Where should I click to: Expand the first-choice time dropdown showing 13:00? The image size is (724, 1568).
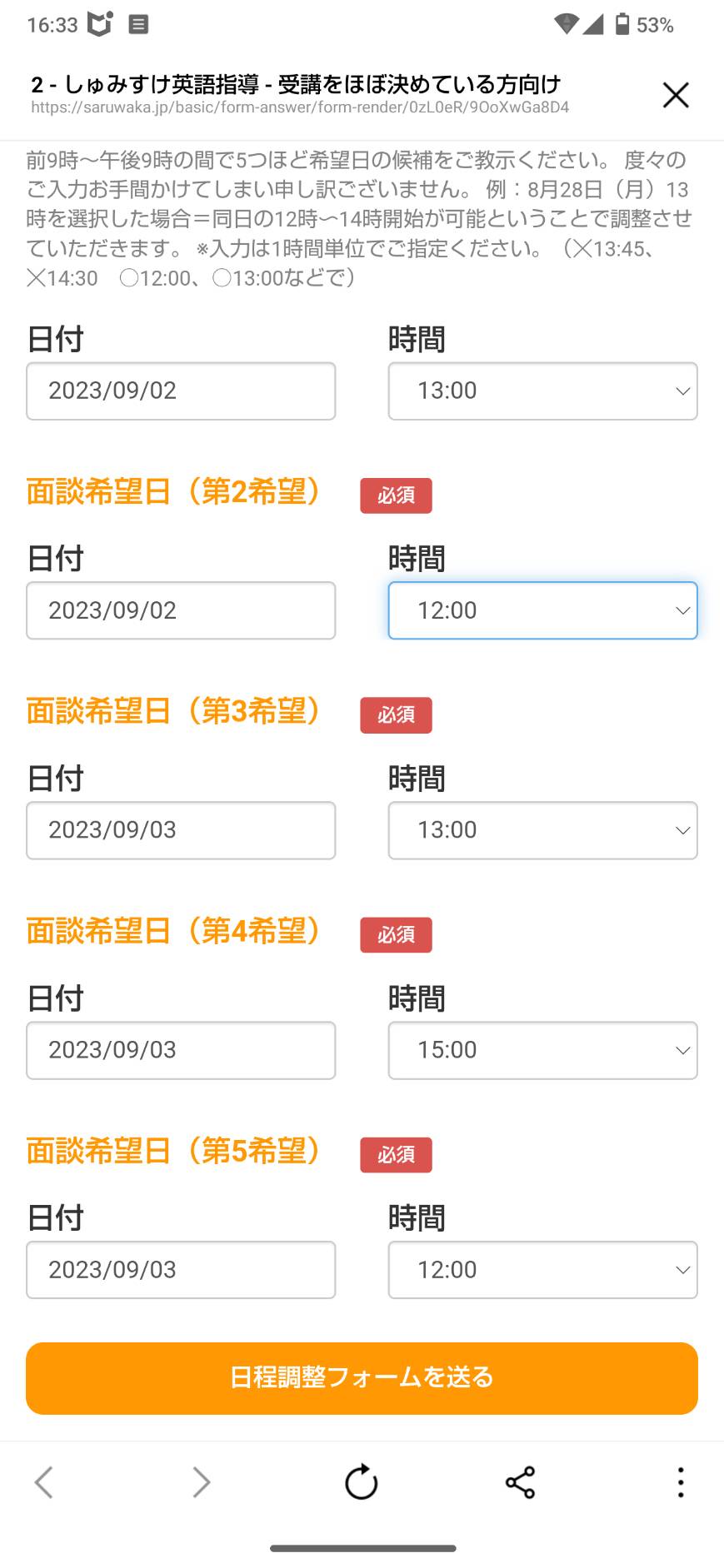click(542, 391)
